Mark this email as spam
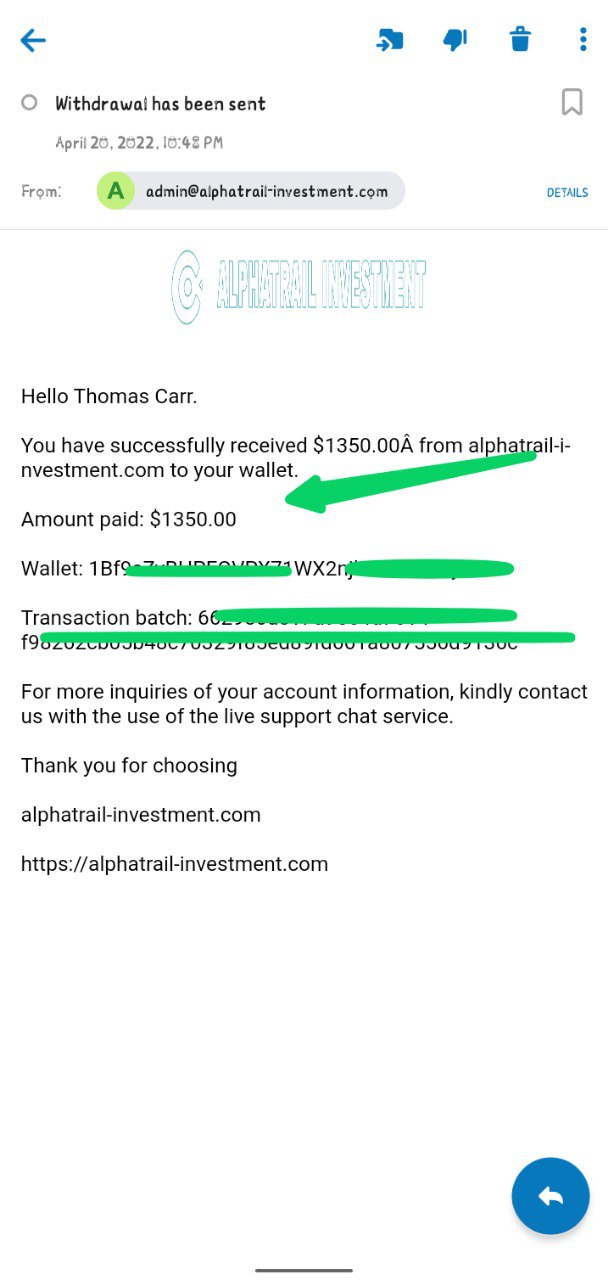This screenshot has height=1280, width=608. [455, 40]
